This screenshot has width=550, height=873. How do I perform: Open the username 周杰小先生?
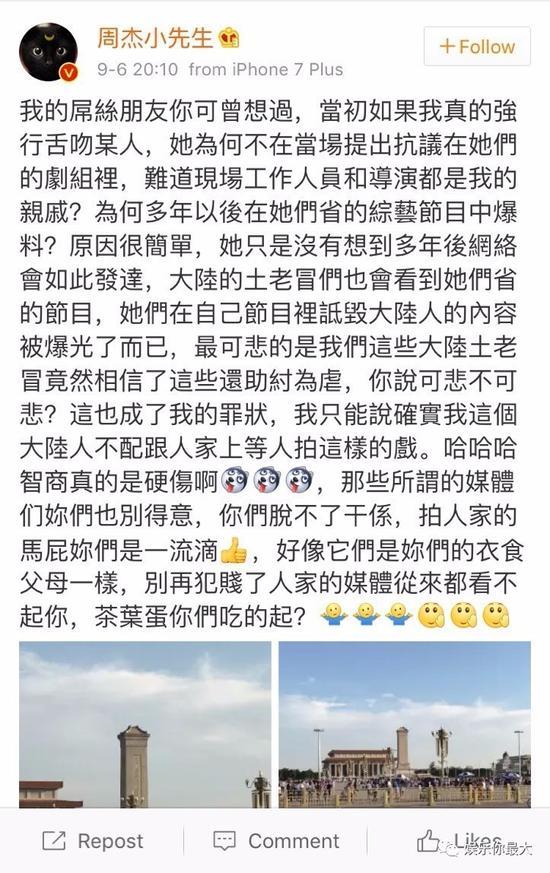point(156,38)
